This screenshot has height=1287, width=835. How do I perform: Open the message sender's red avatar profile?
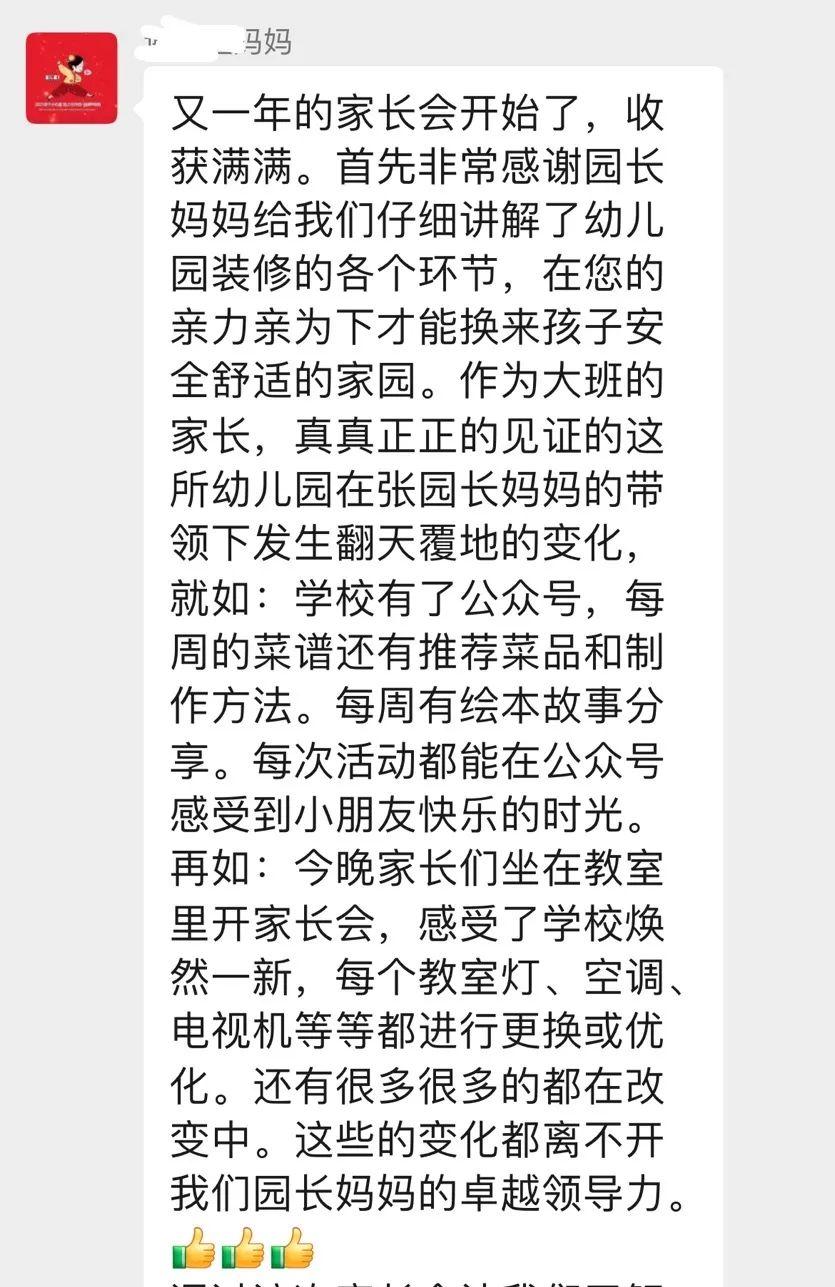click(71, 78)
